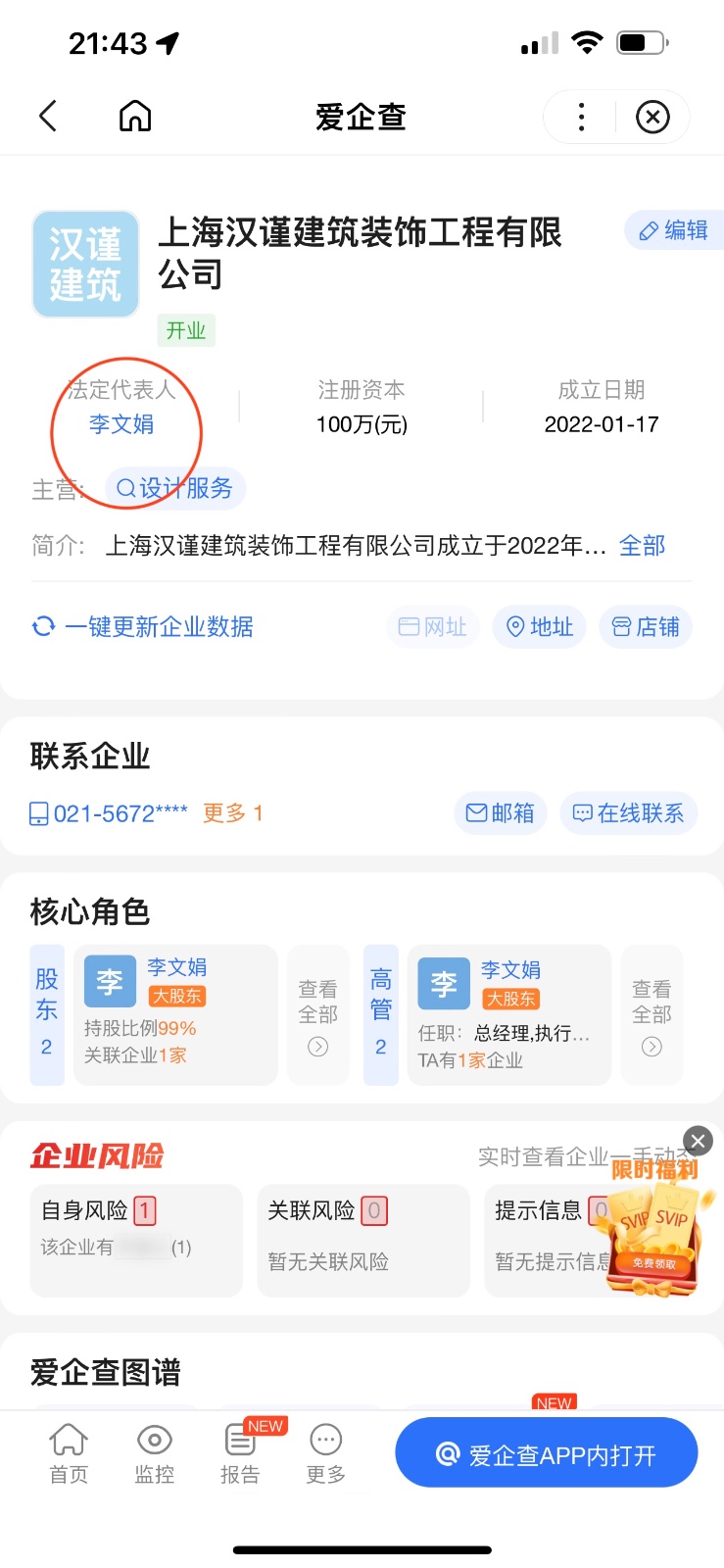Call the number 021-5672****
Image resolution: width=724 pixels, height=1568 pixels.
[x=109, y=813]
